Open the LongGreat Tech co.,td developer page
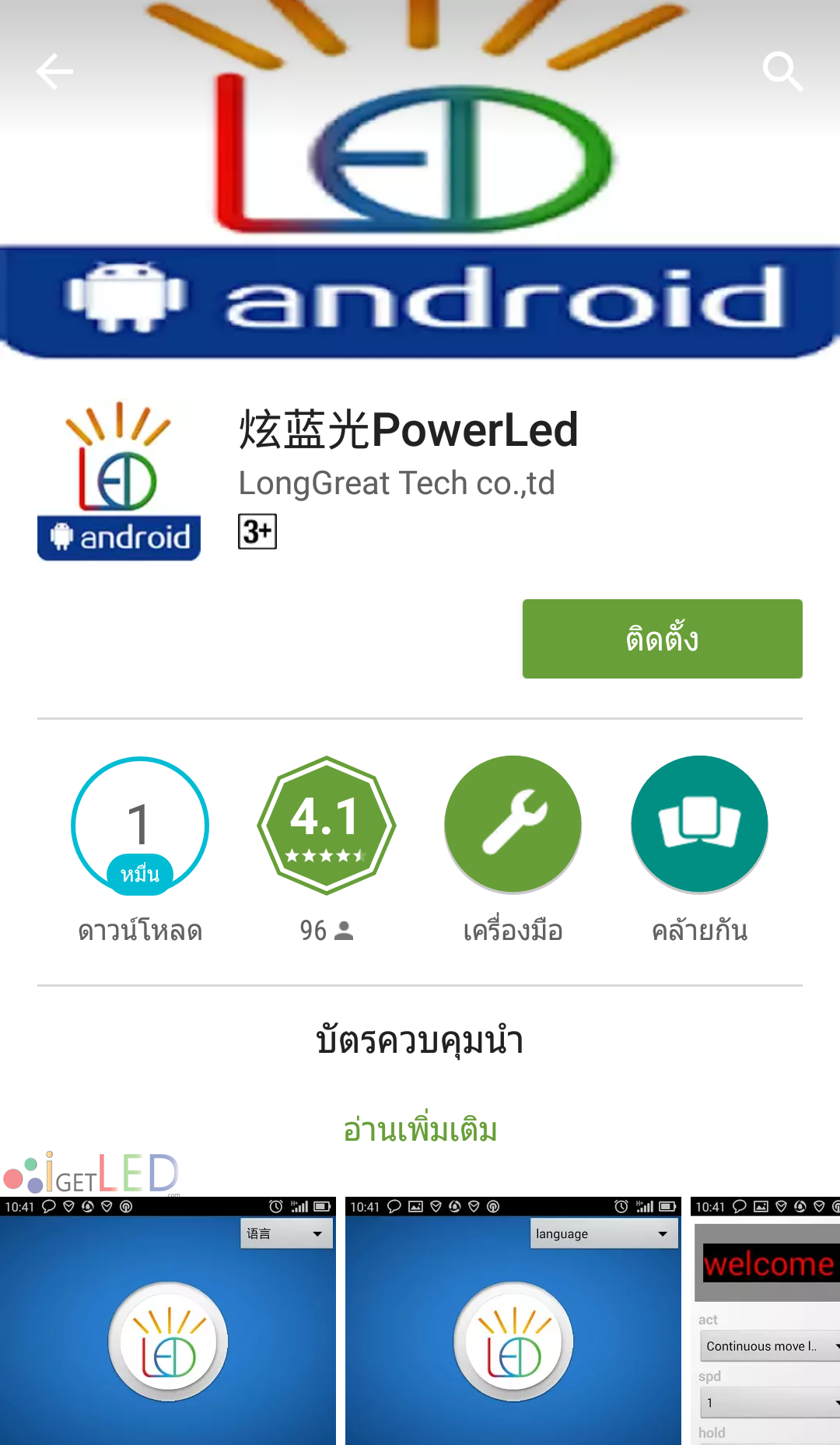The width and height of the screenshot is (840, 1445). click(x=396, y=483)
